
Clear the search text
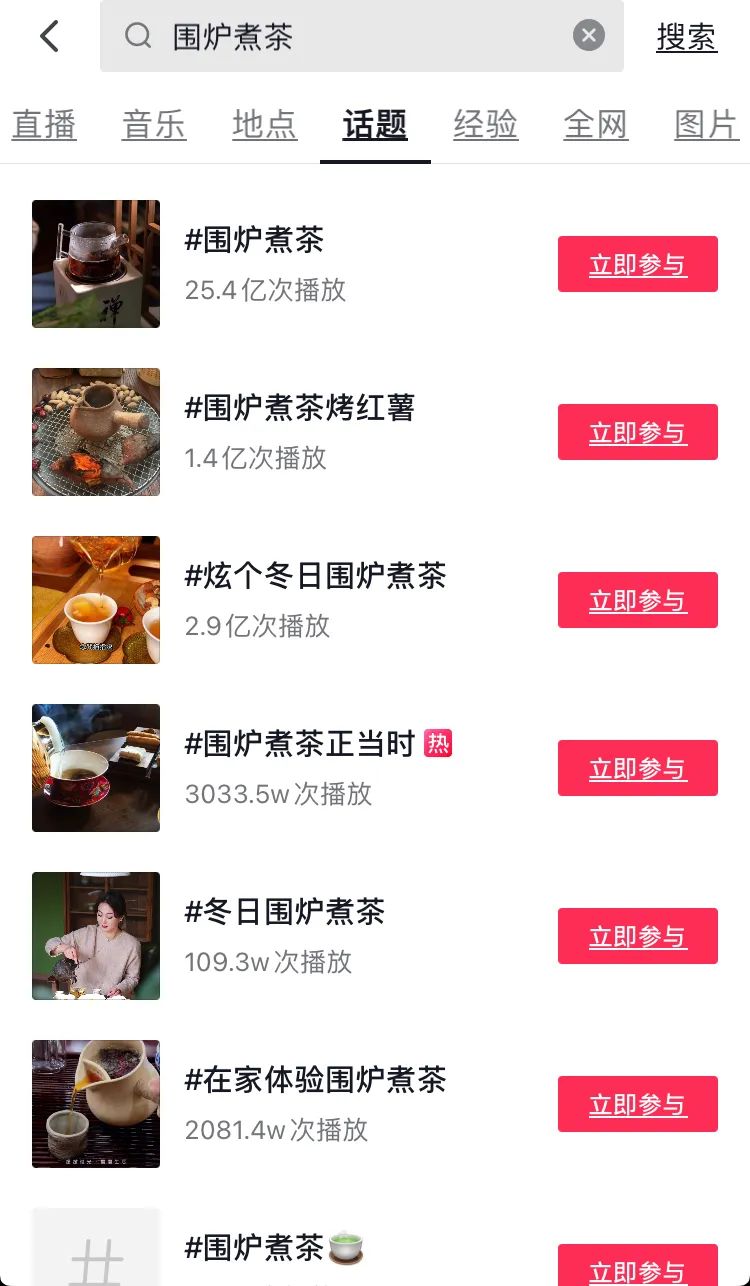[589, 37]
